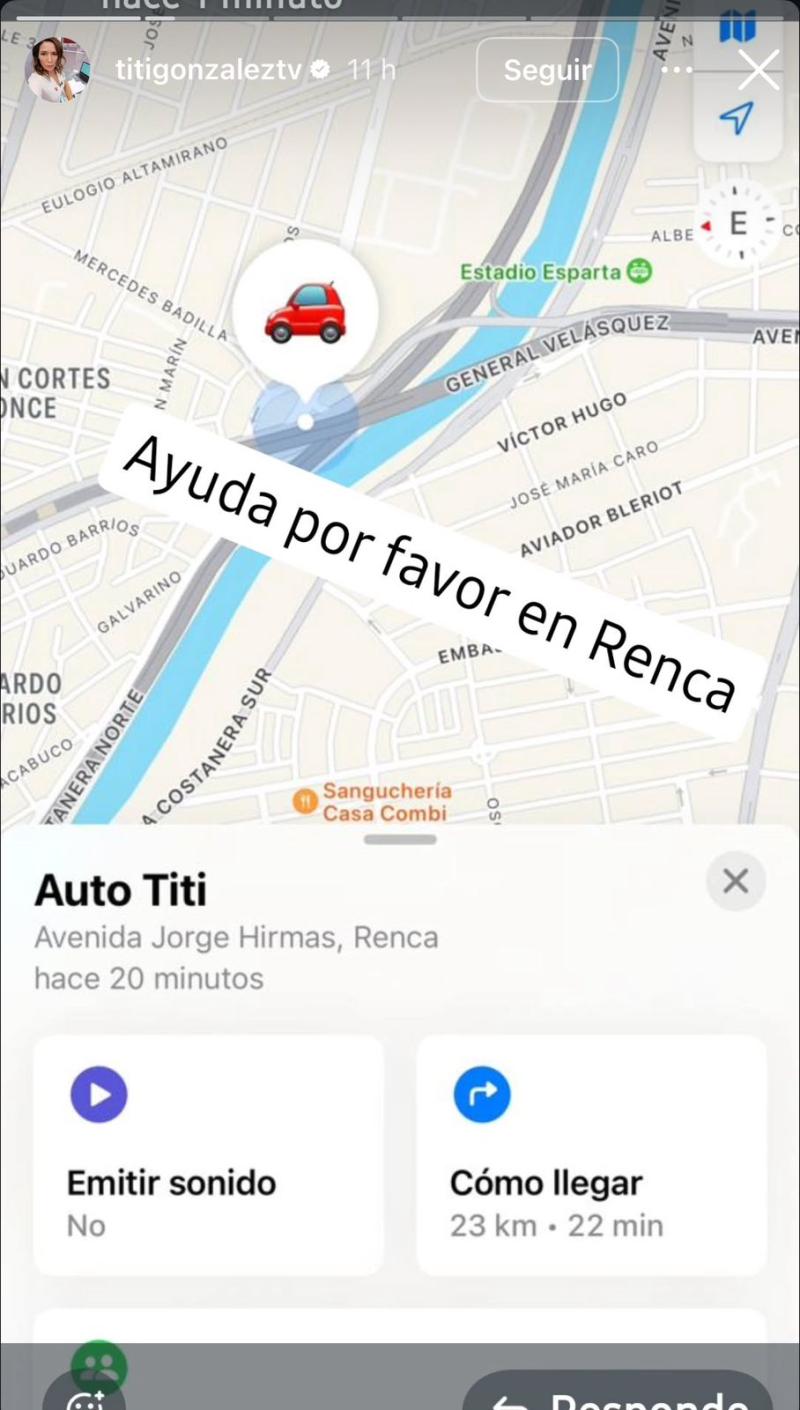Click the current location arrow icon

tap(738, 118)
